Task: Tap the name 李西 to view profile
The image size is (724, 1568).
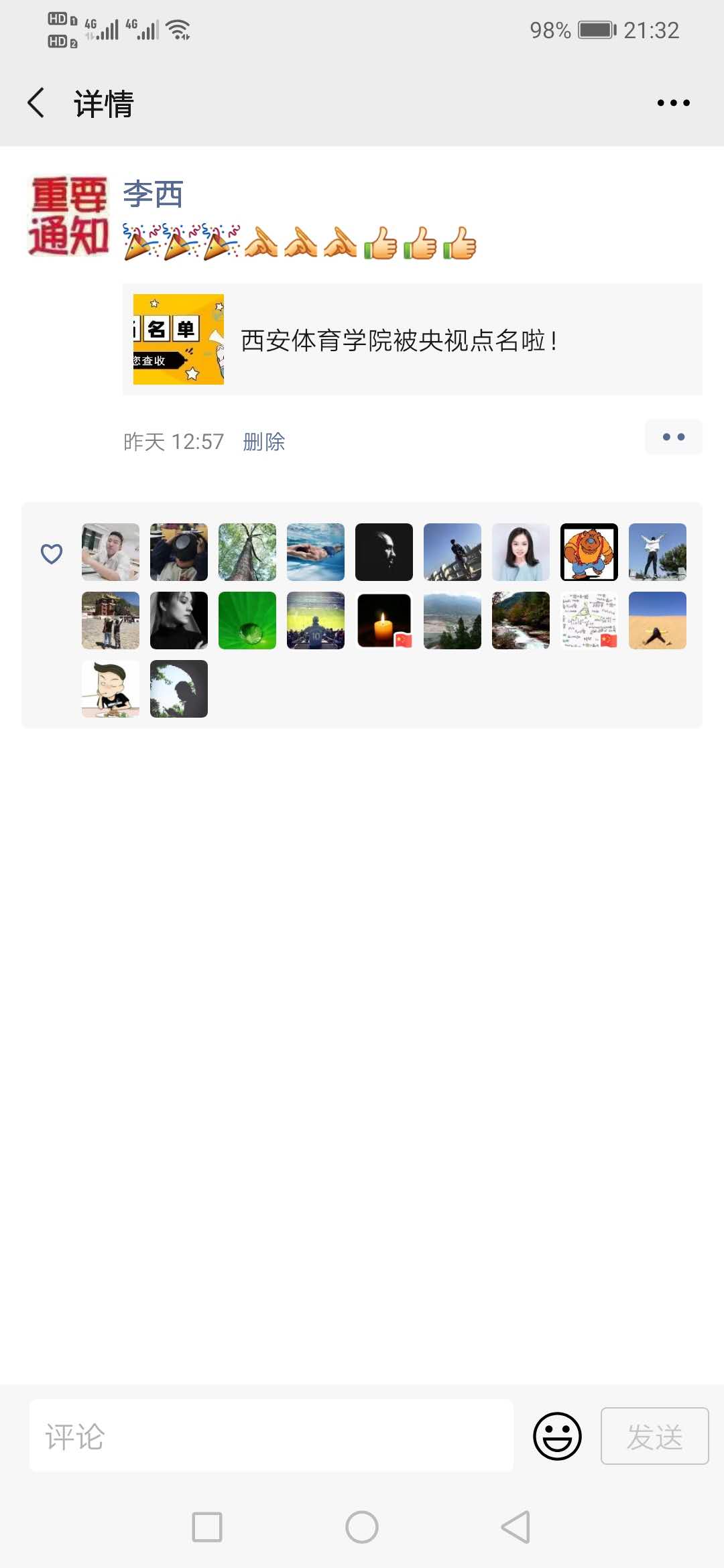Action: [153, 194]
